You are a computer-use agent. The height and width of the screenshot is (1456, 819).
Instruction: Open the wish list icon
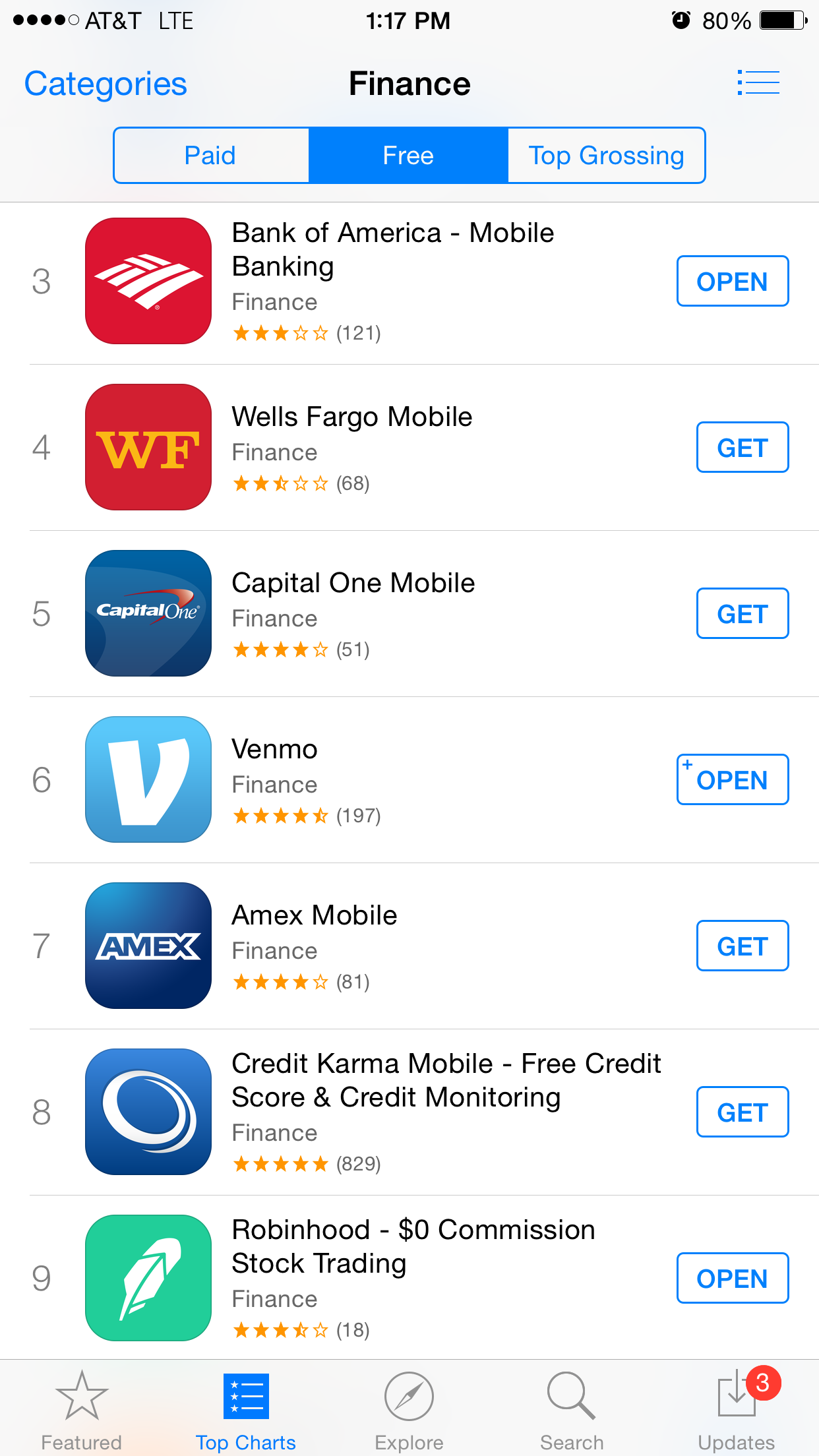[758, 83]
